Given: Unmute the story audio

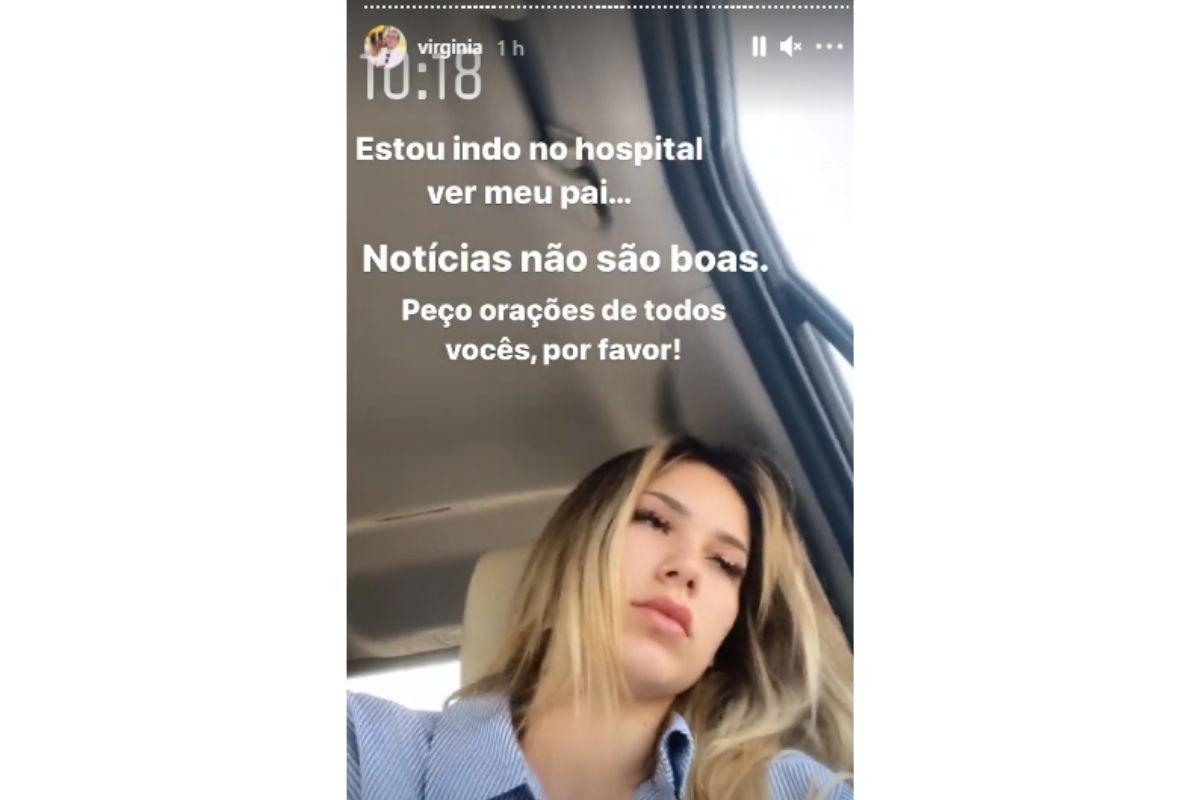Looking at the screenshot, I should click(x=791, y=47).
